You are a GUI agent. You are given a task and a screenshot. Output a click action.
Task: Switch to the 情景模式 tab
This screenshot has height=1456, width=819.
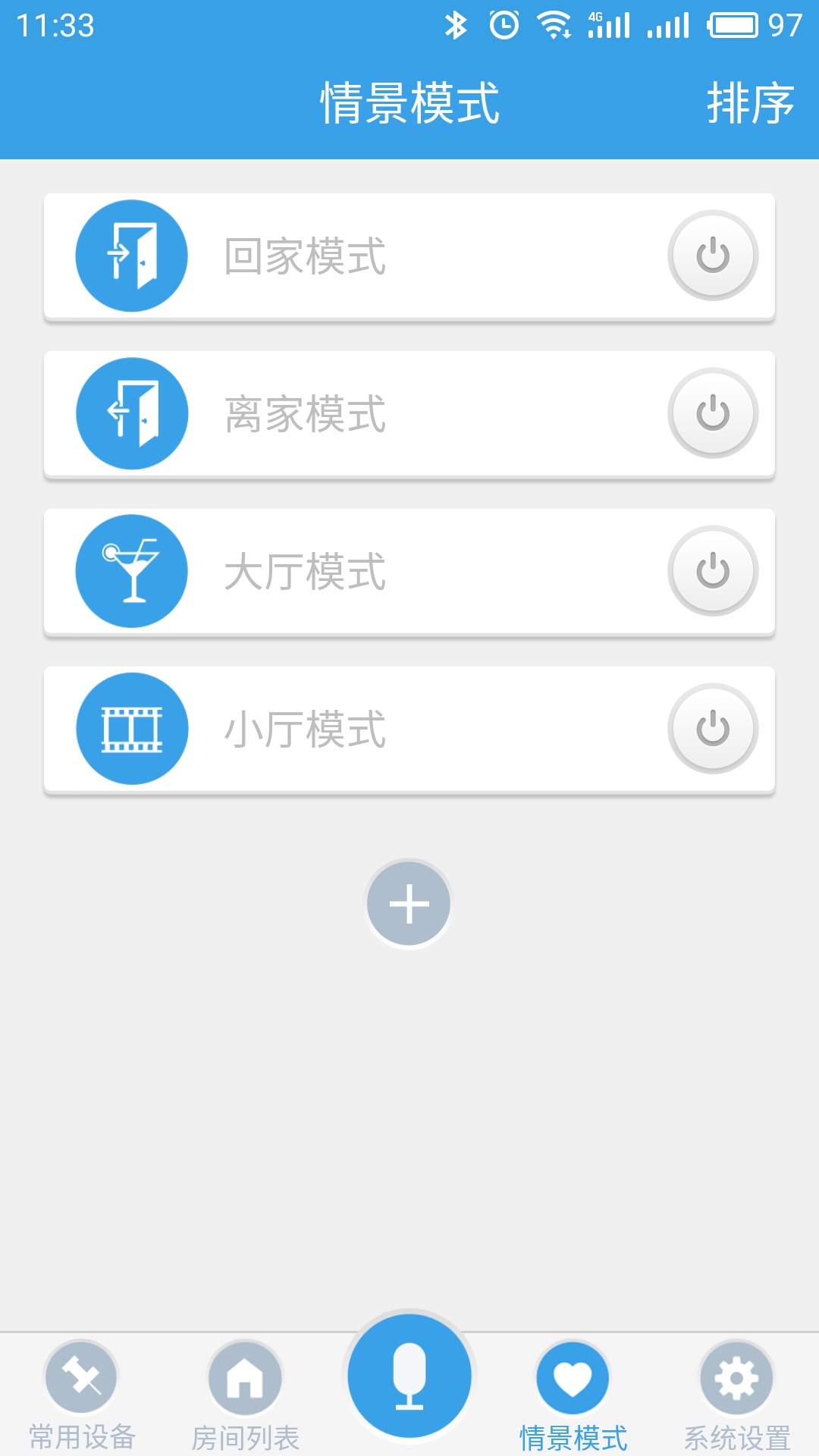coord(573,1403)
